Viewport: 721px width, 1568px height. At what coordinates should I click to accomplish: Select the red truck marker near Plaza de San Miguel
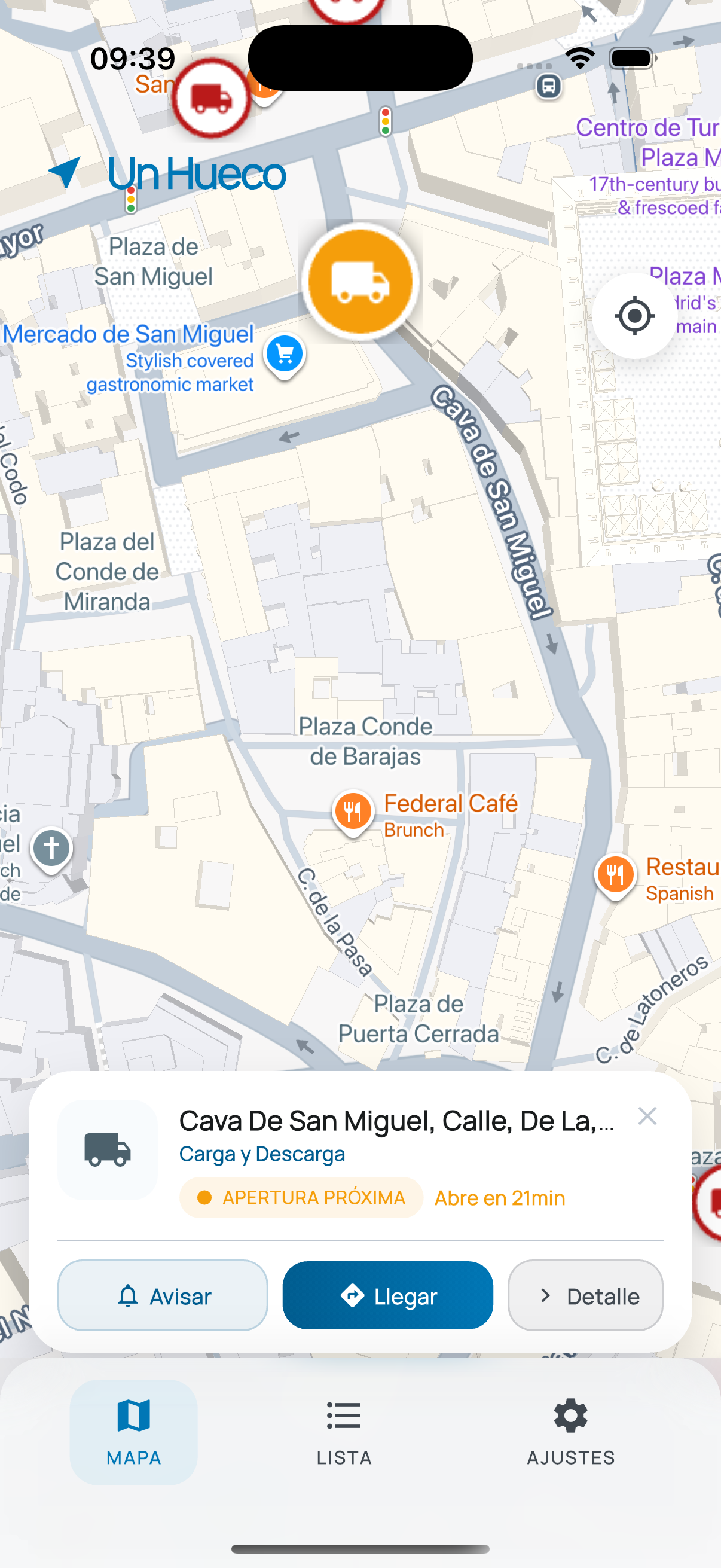[211, 98]
